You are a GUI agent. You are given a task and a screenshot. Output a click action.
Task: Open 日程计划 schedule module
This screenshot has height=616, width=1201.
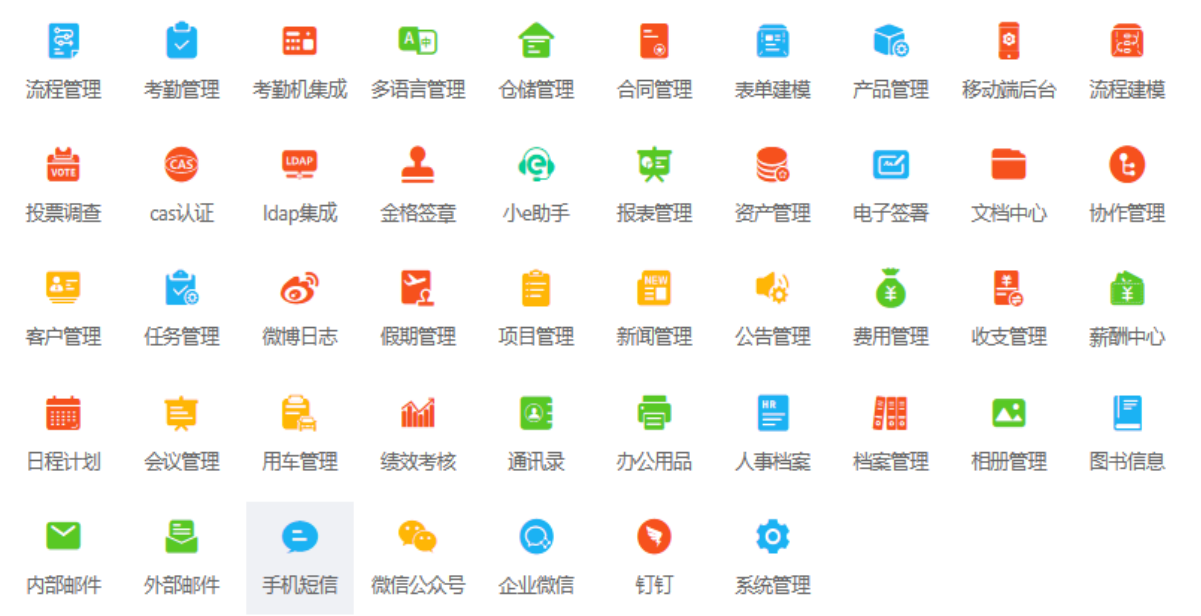click(63, 413)
